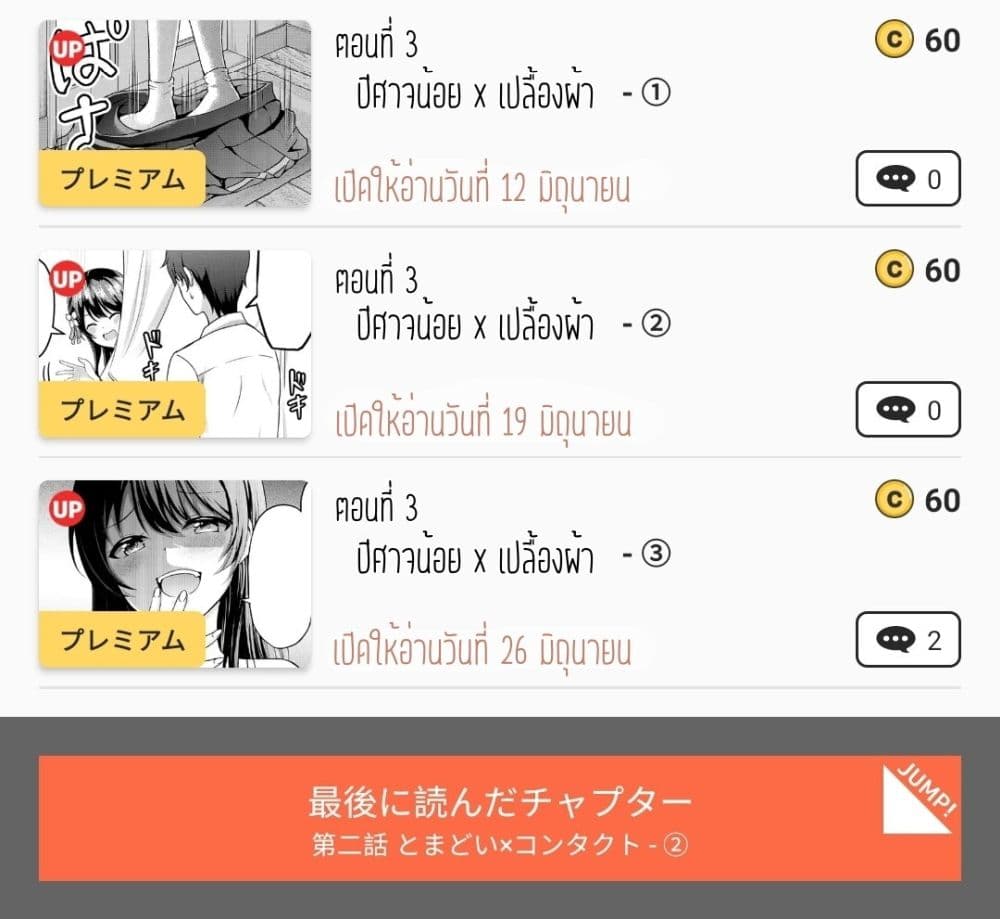The width and height of the screenshot is (1000, 919).
Task: Tap the premium thumbnail of part ①
Action: pyautogui.click(x=175, y=113)
